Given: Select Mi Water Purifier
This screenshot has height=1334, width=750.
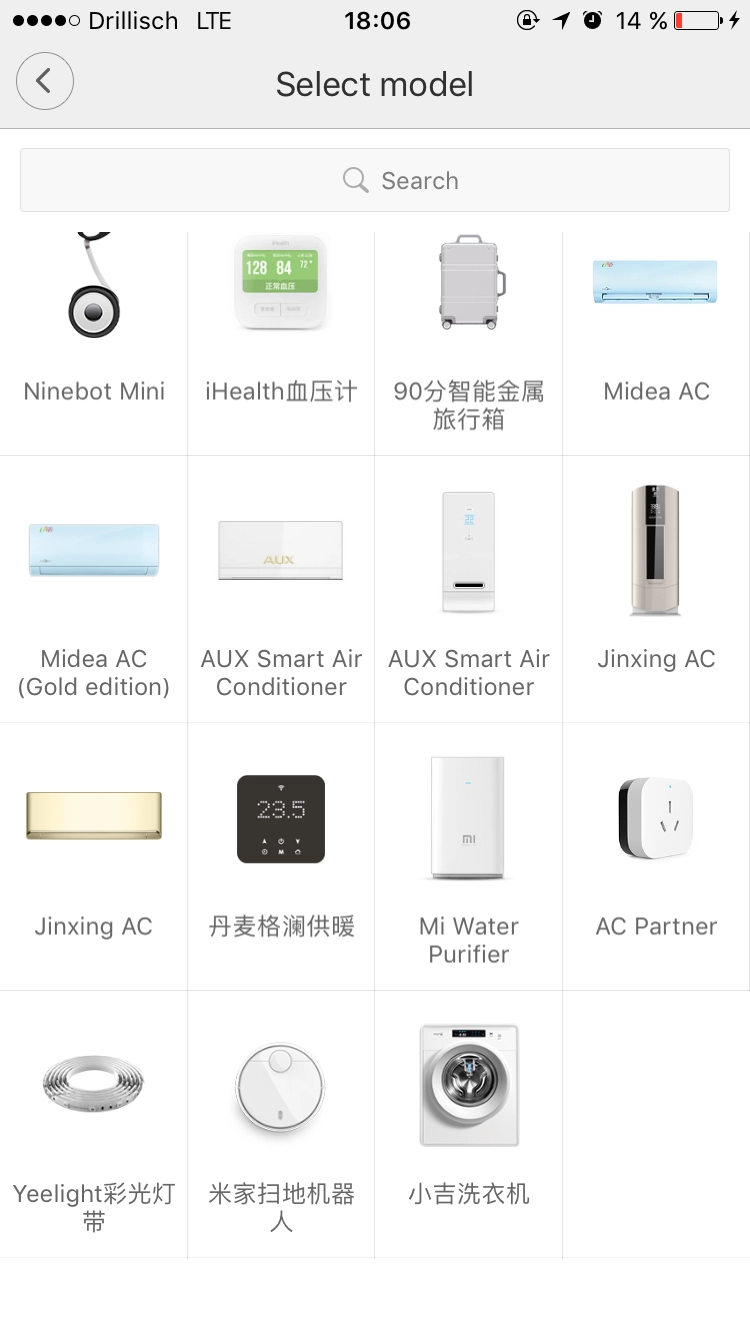Looking at the screenshot, I should [469, 857].
